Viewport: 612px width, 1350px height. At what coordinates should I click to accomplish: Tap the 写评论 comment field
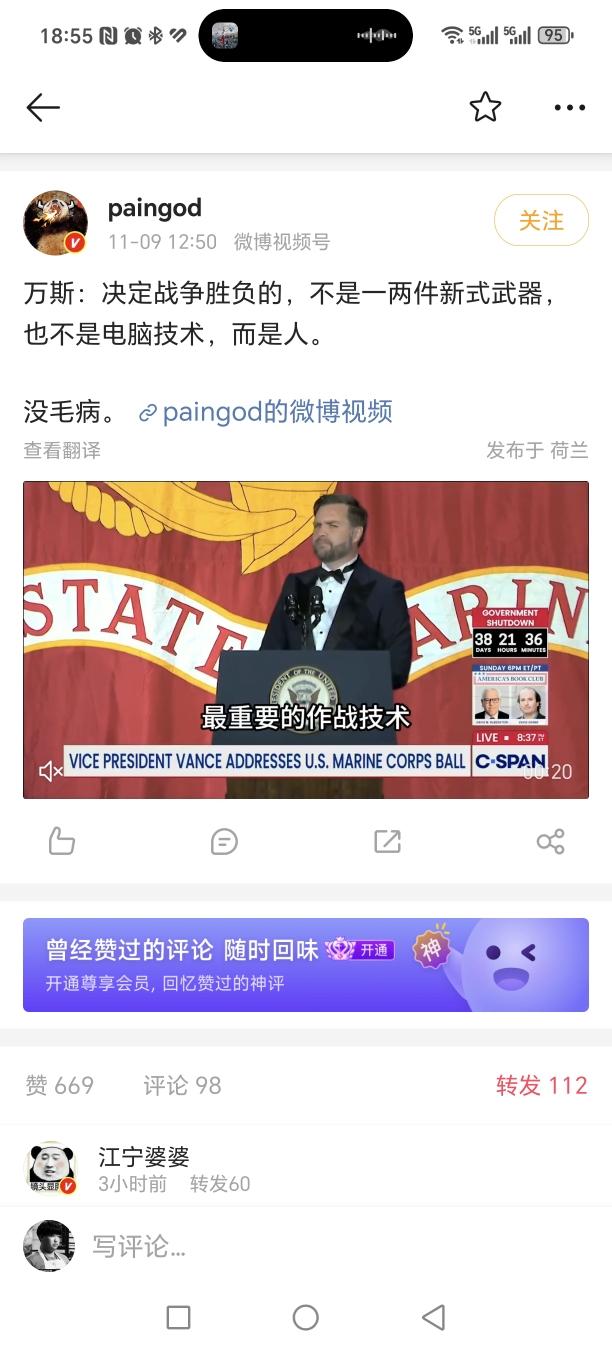tap(300, 1246)
